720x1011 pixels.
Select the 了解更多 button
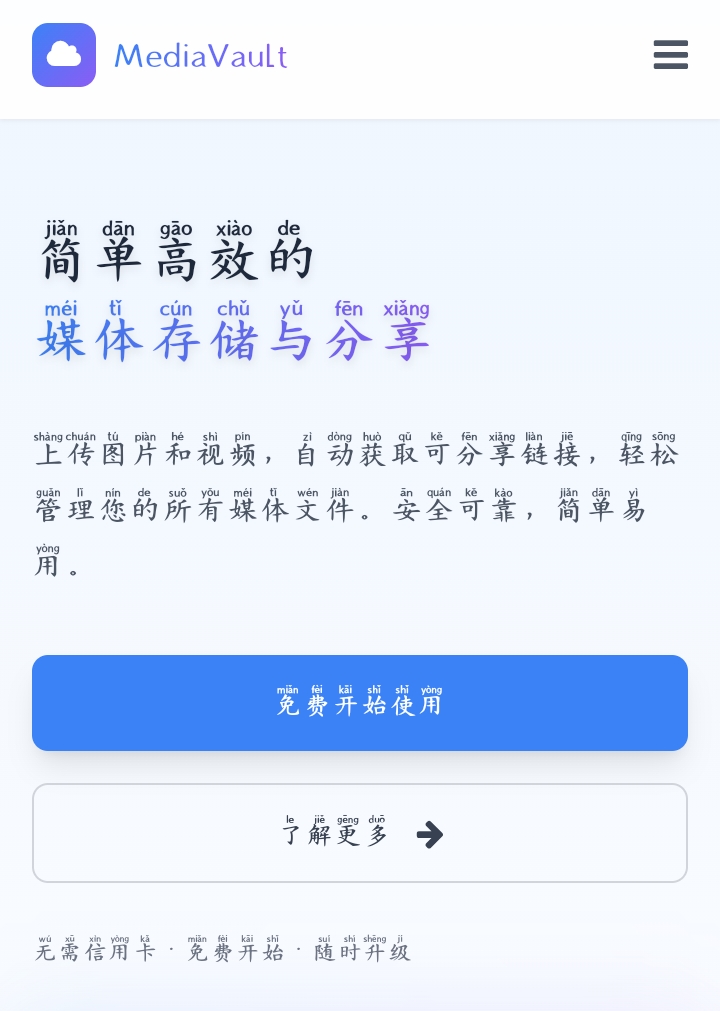click(360, 833)
